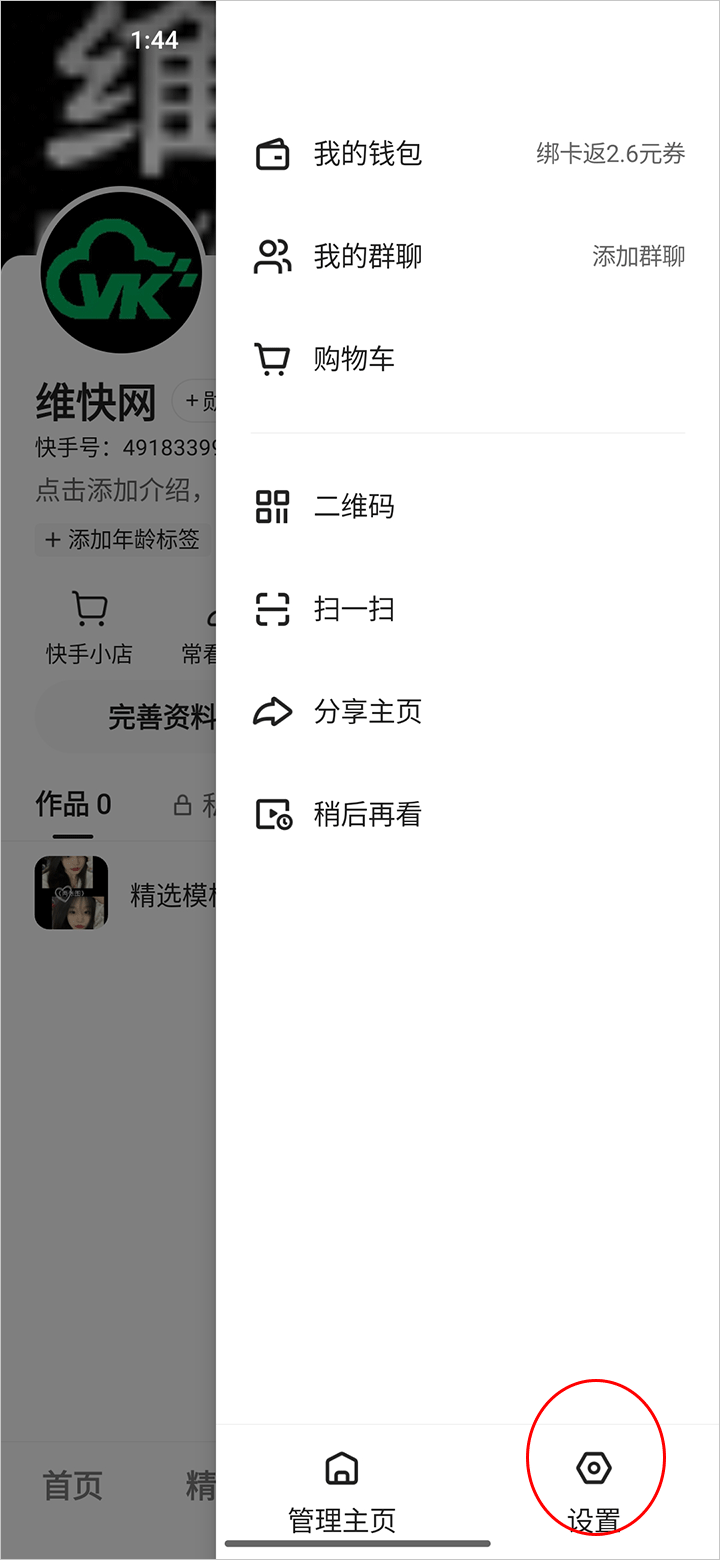Open 我的群聊 group chats
The height and width of the screenshot is (1560, 720).
pos(367,257)
